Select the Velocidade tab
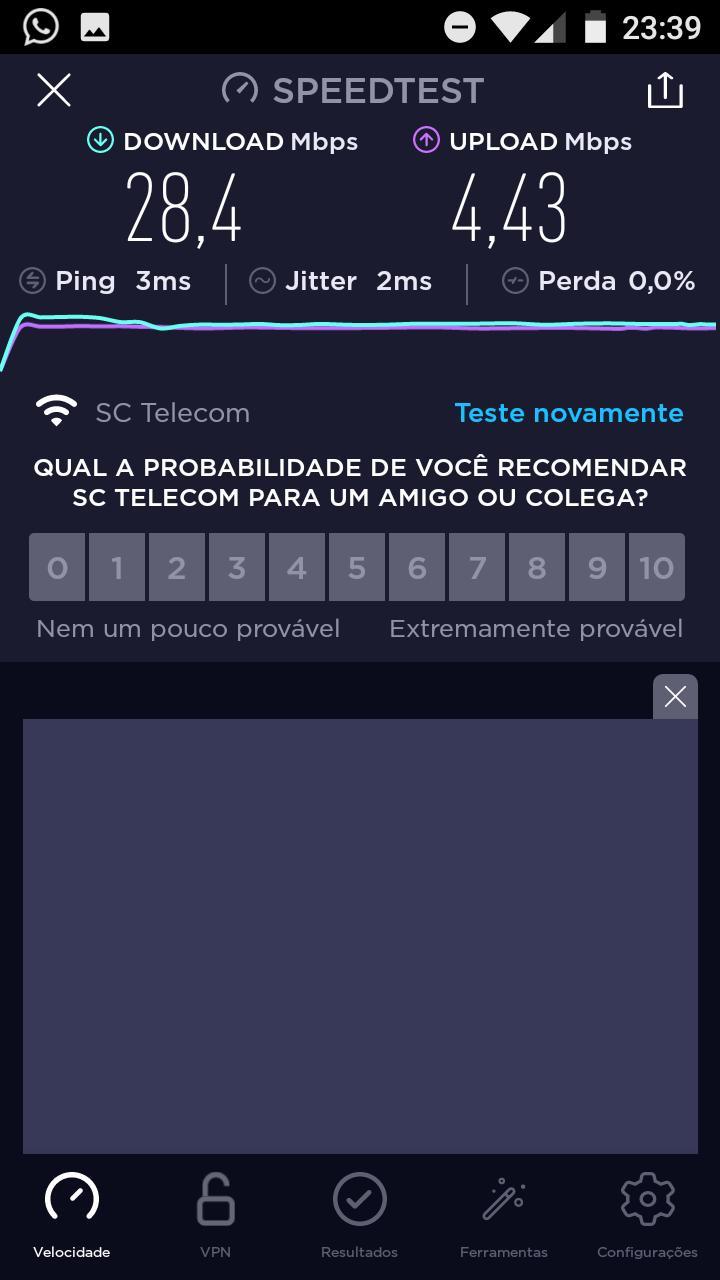Image resolution: width=720 pixels, height=1280 pixels. tap(72, 1215)
